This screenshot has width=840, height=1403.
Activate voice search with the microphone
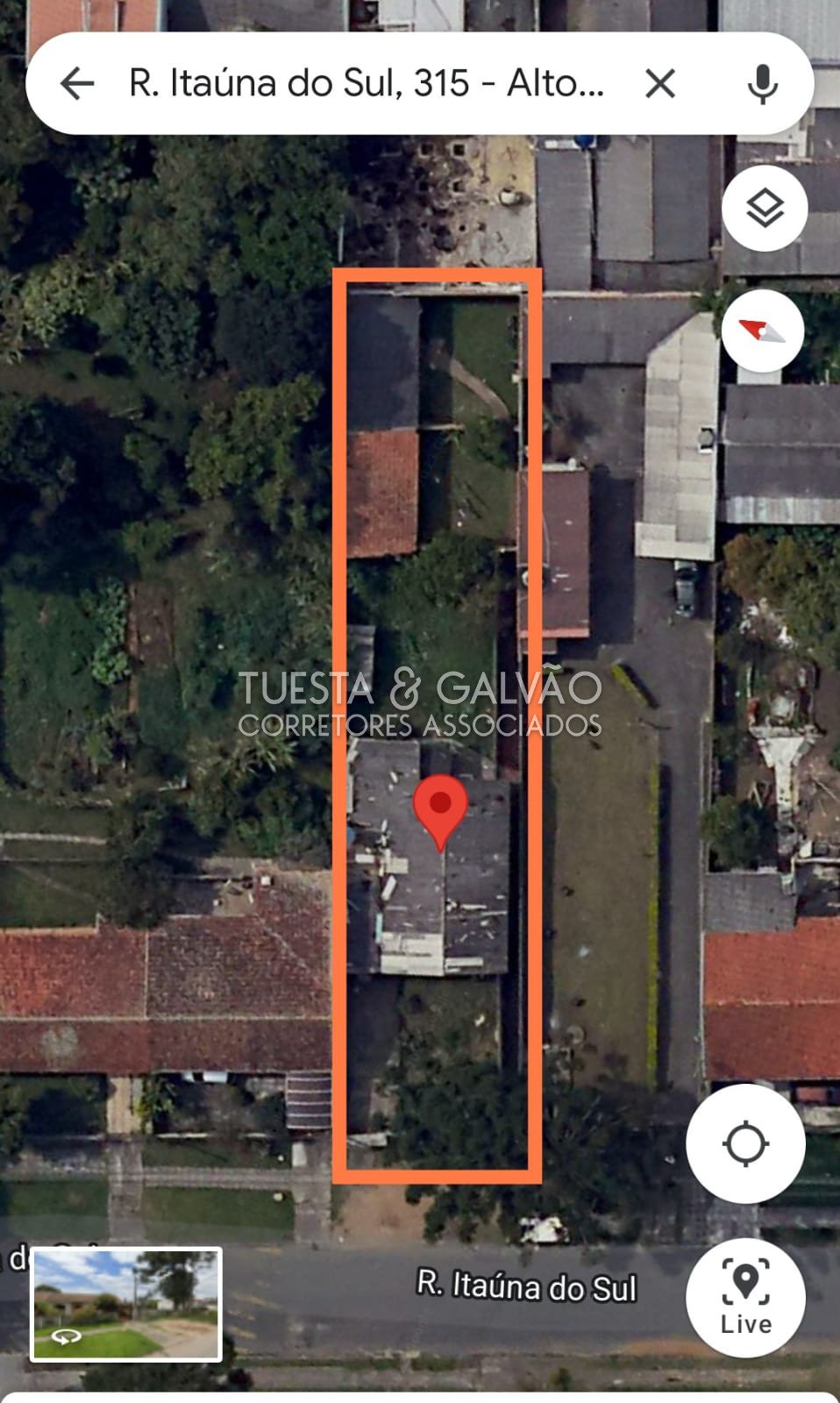pyautogui.click(x=762, y=83)
